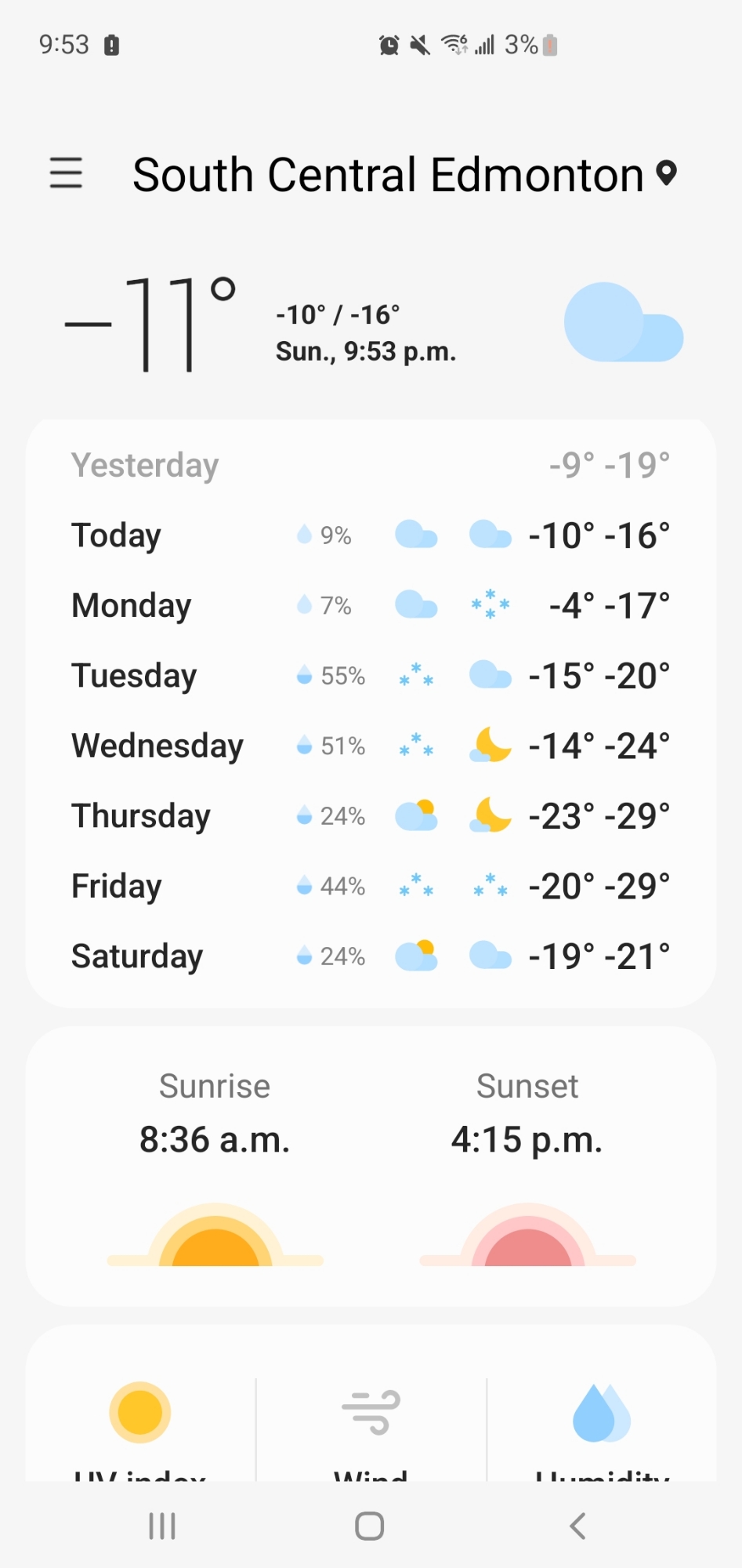Viewport: 742px width, 1568px height.
Task: Go back with the system back button
Action: 578,1526
